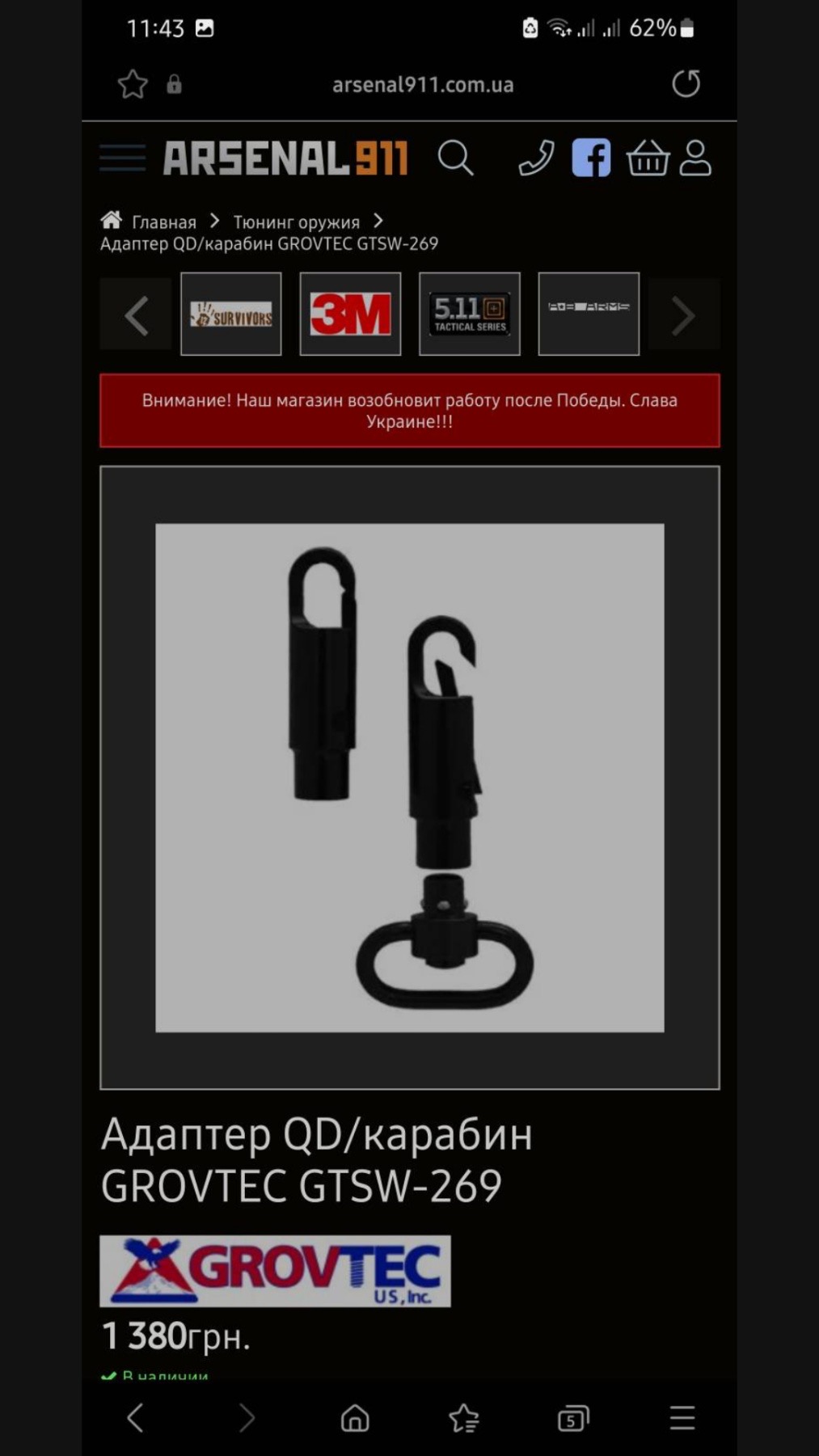
Task: Show next brands in carousel
Action: 684,314
